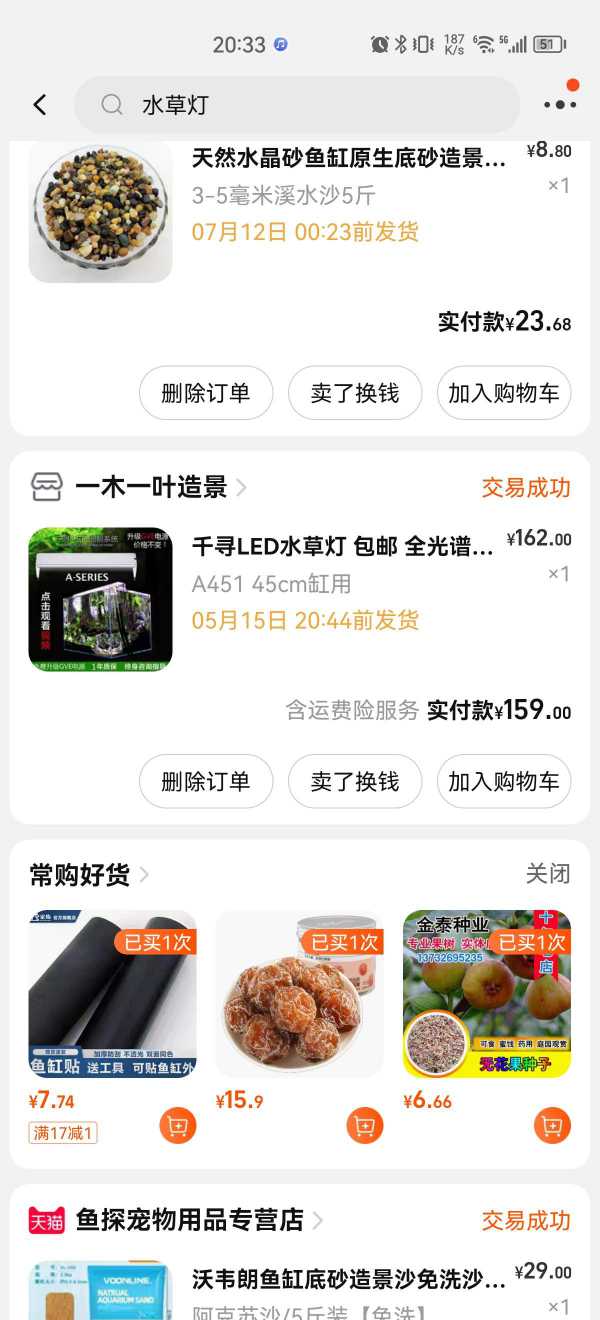The width and height of the screenshot is (600, 1320).
Task: Open the ¥15.9 dried plum product
Action: (299, 993)
